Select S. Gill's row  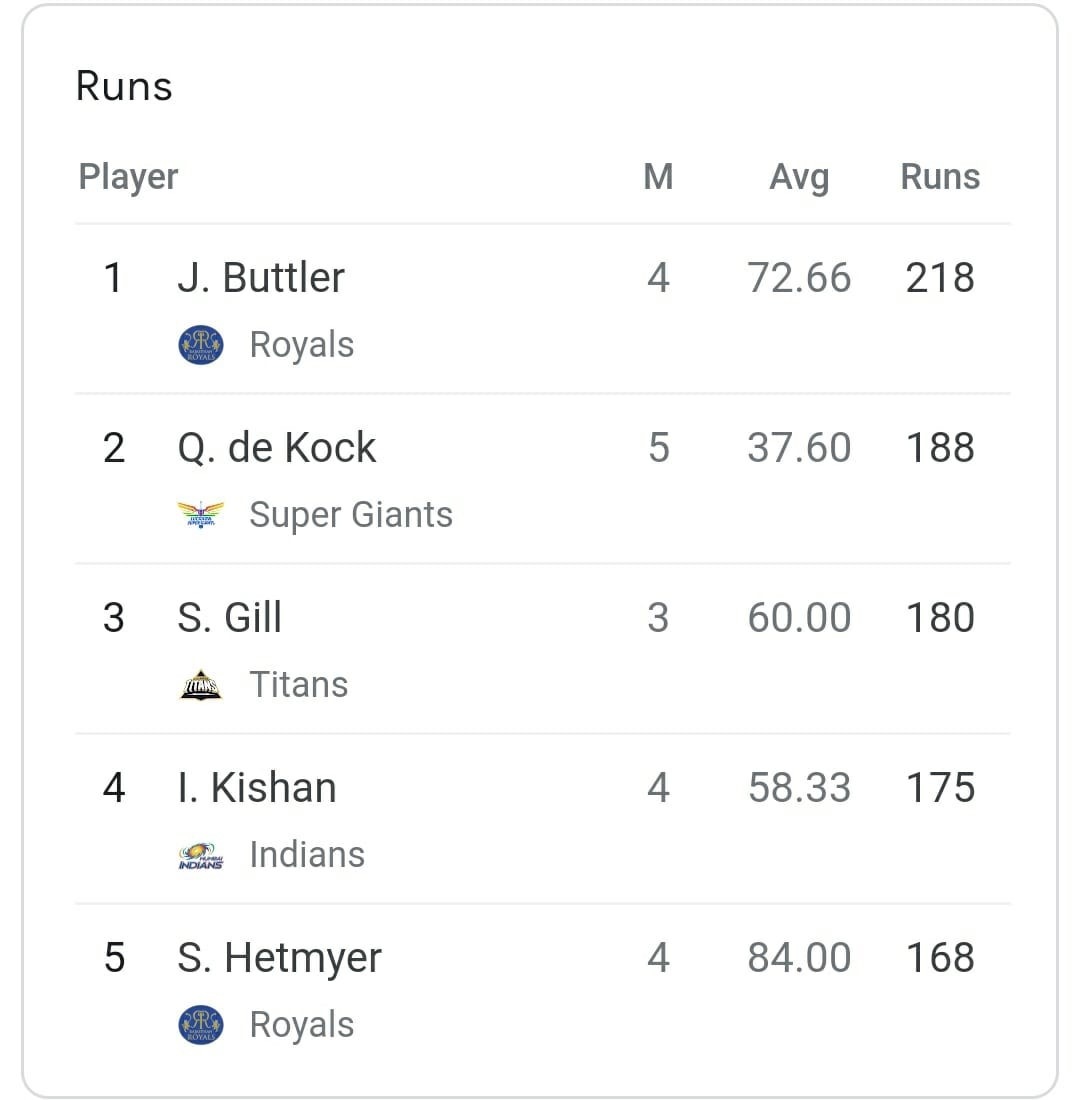point(229,617)
